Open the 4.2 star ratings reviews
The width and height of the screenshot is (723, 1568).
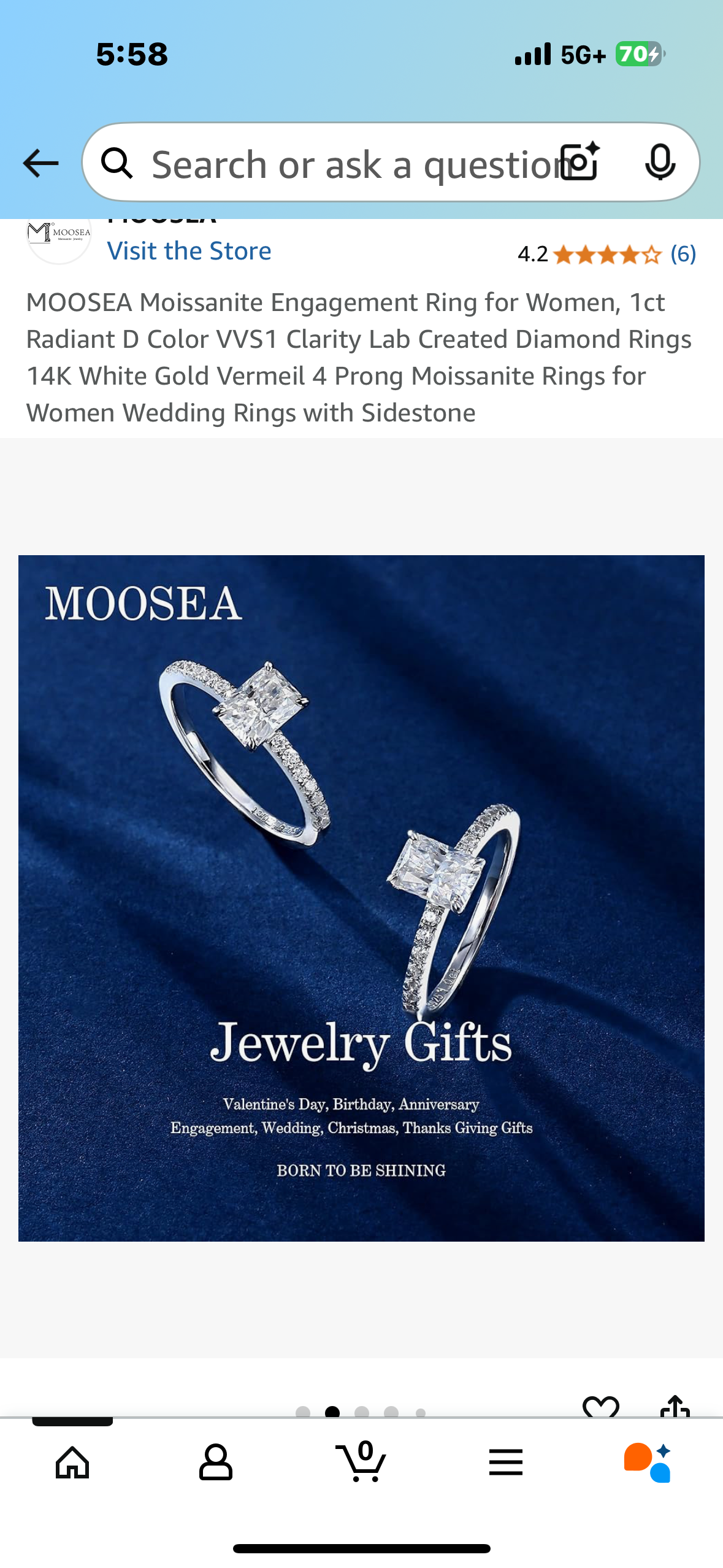[x=606, y=254]
